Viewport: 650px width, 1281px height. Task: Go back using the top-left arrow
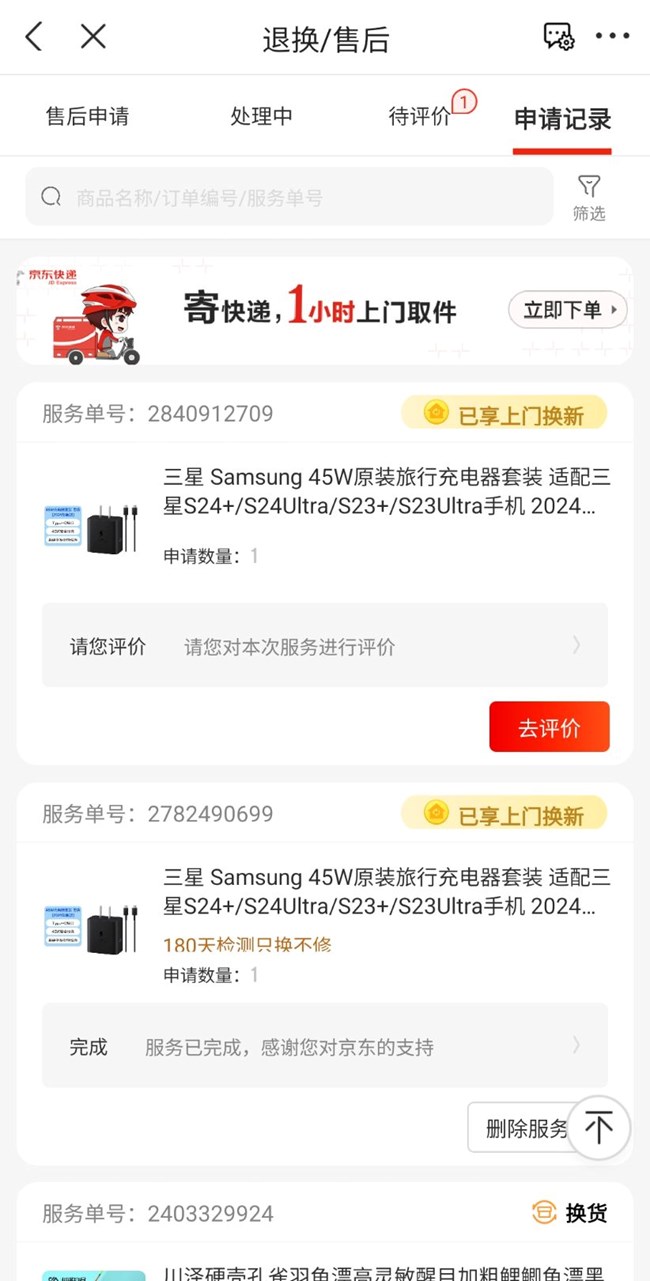tap(34, 38)
